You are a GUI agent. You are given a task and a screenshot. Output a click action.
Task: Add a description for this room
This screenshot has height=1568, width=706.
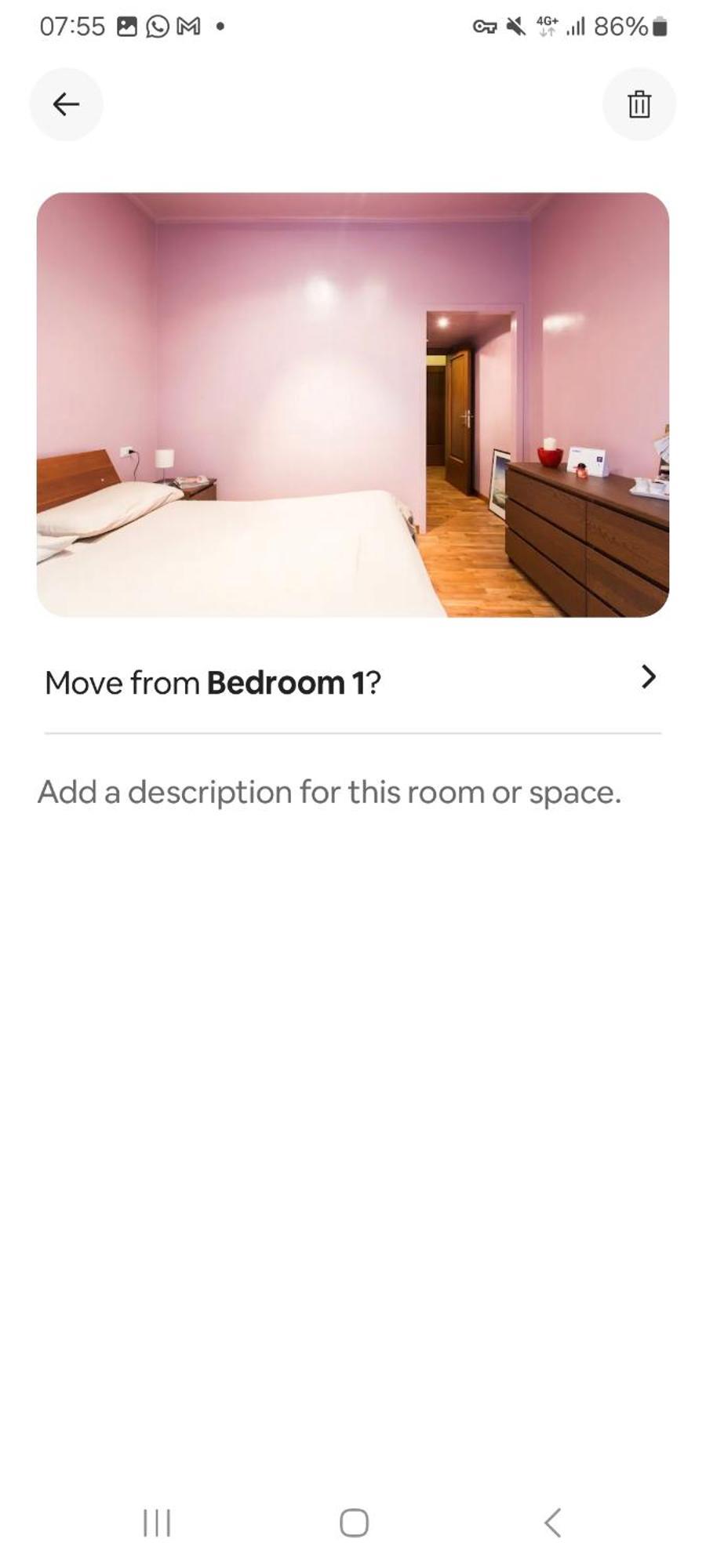[x=329, y=792]
